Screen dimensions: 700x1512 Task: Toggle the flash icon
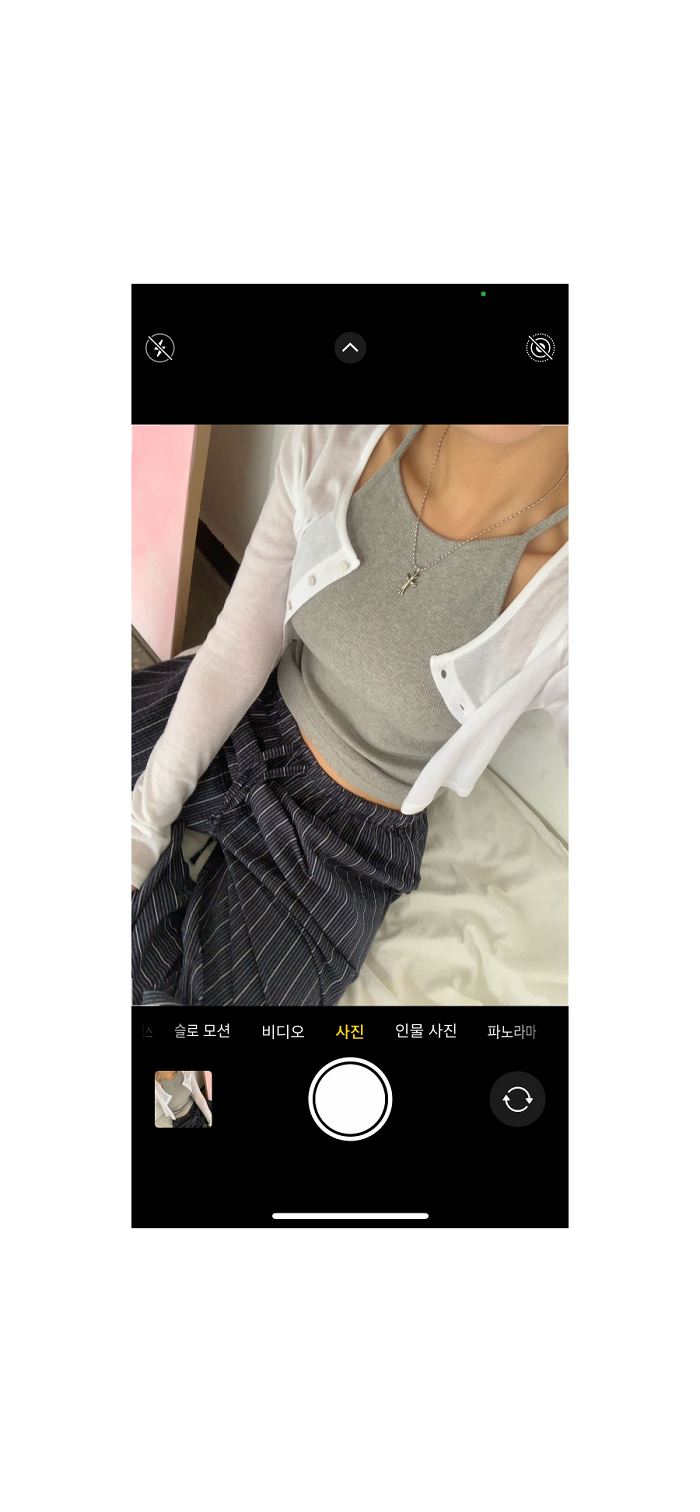tap(160, 348)
